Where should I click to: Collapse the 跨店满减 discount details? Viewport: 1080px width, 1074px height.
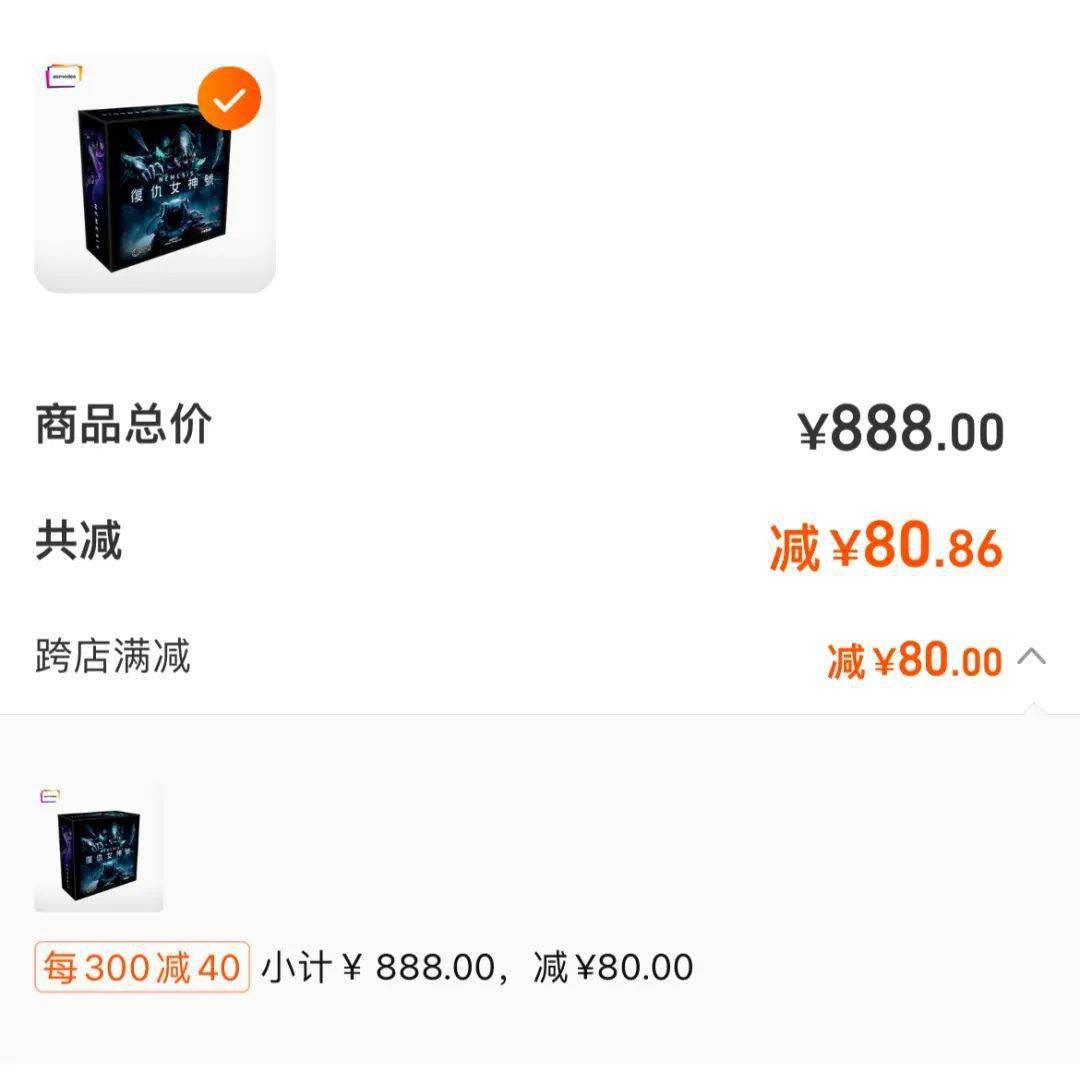click(1031, 657)
